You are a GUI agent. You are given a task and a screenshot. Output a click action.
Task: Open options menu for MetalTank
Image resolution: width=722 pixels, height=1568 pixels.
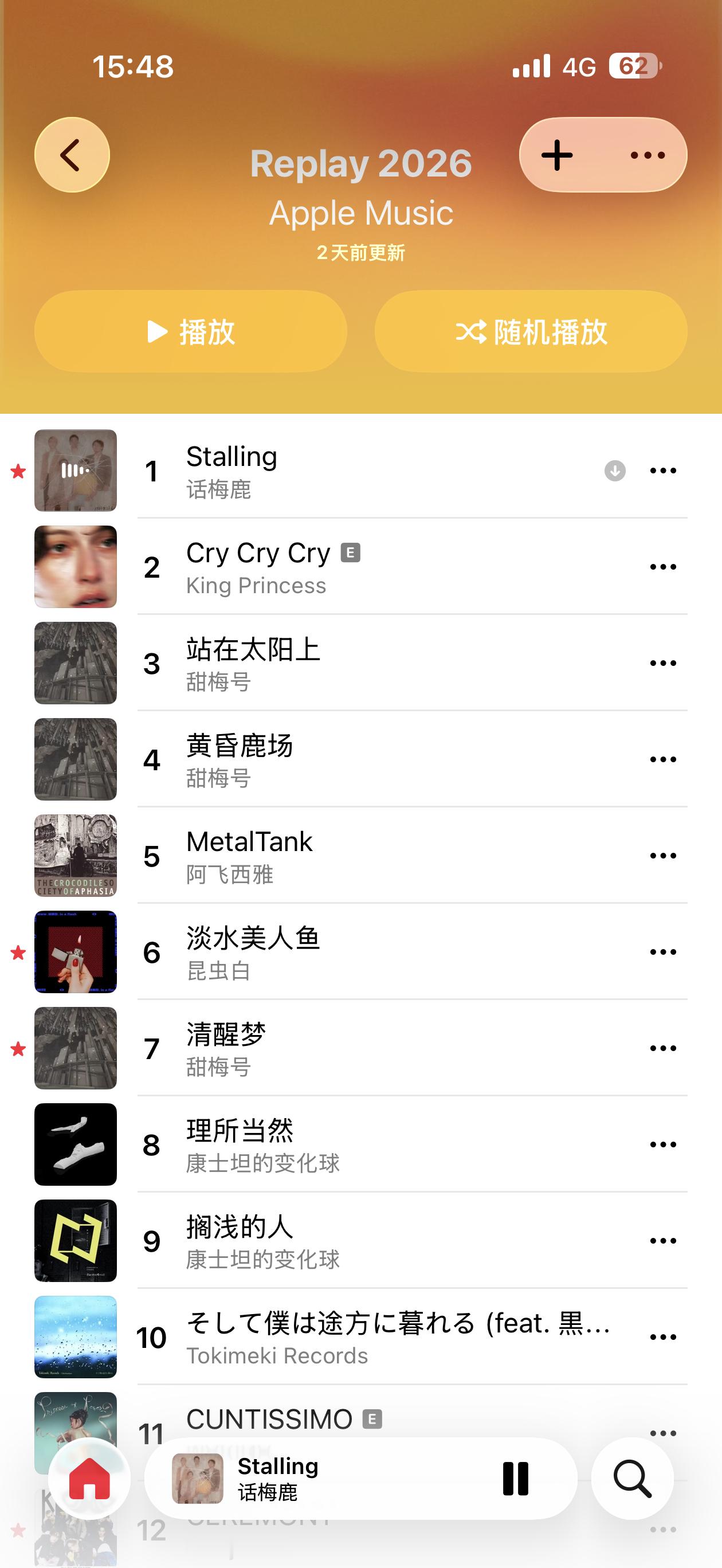click(663, 854)
